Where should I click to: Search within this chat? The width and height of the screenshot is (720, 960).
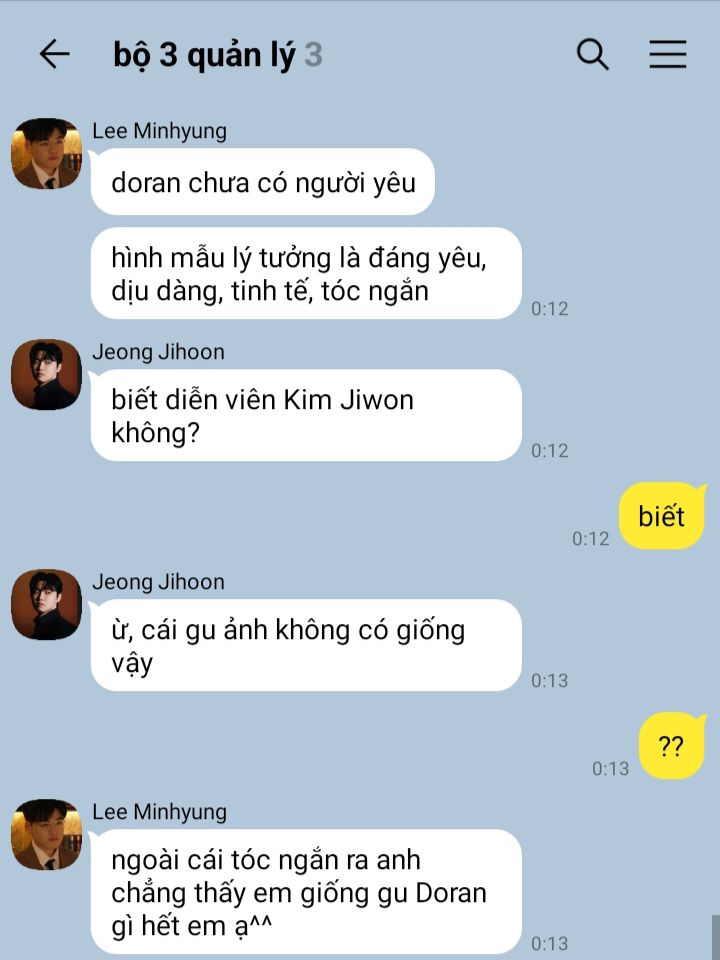(x=593, y=54)
